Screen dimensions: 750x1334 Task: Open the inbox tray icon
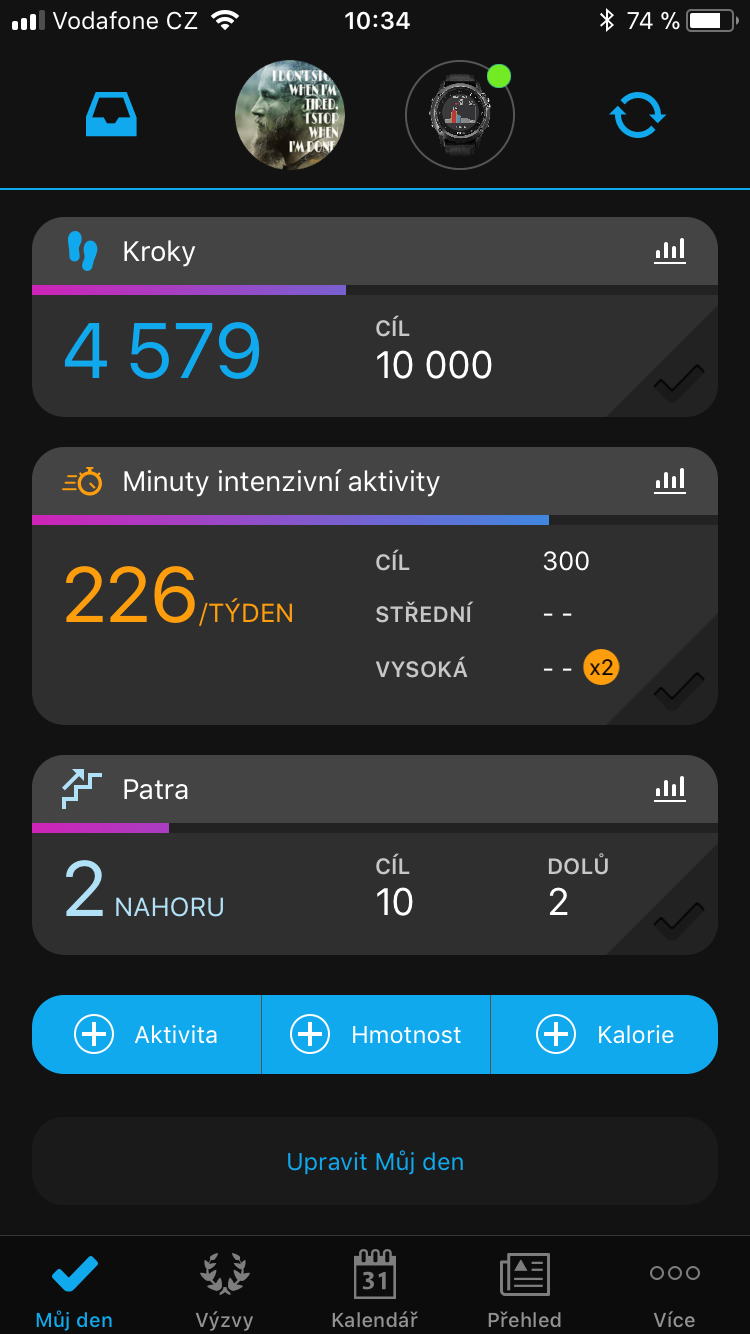click(111, 116)
